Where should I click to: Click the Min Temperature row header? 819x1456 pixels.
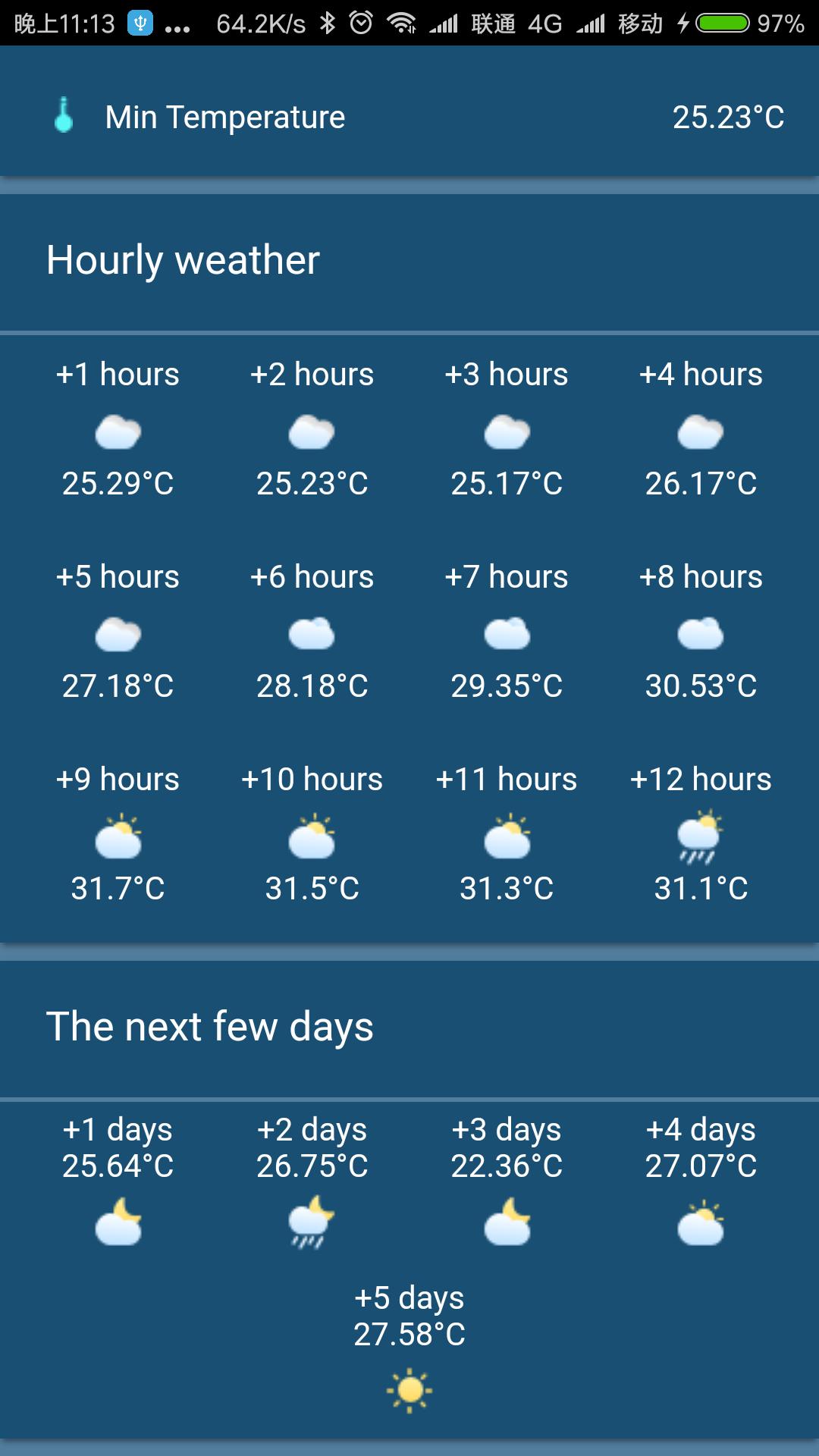click(x=224, y=116)
